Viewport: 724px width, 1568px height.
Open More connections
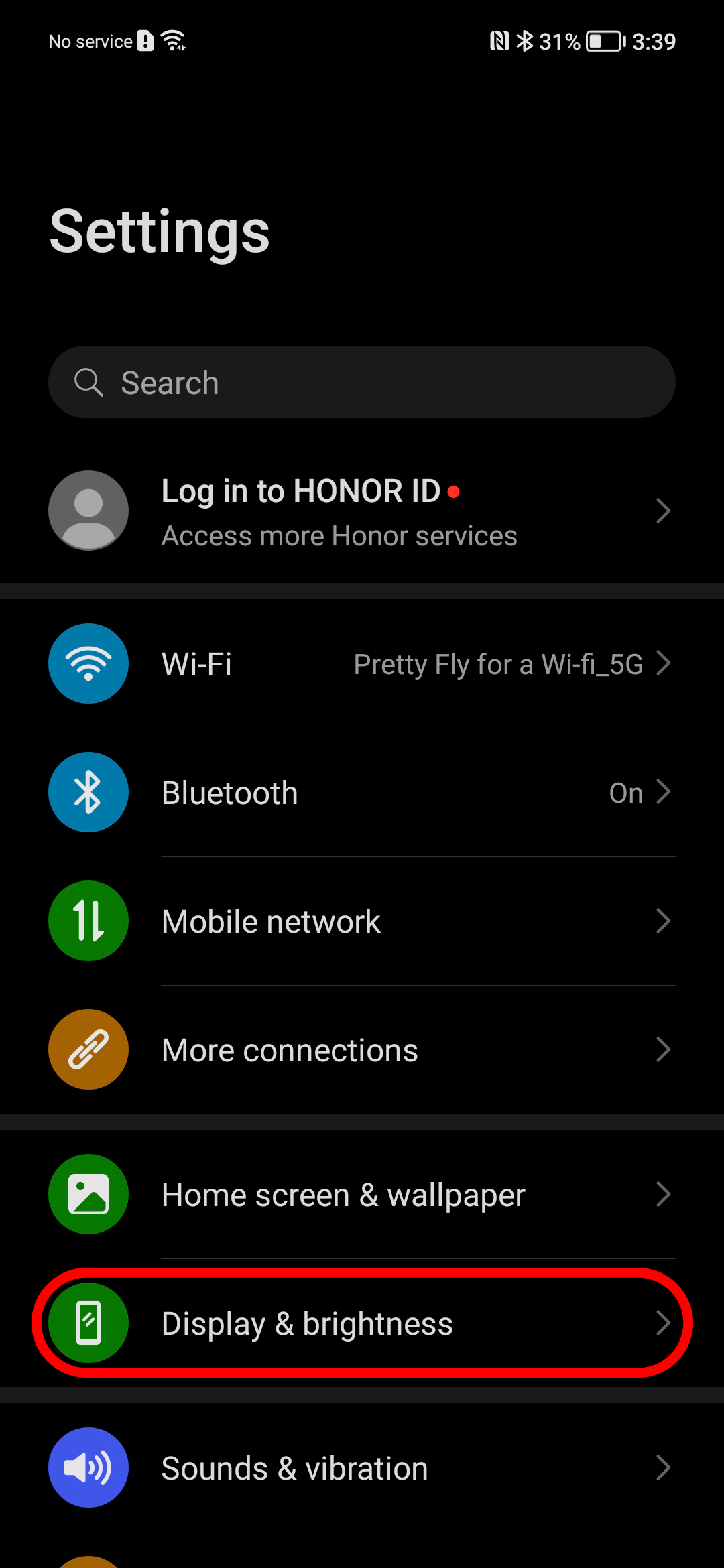click(362, 1050)
